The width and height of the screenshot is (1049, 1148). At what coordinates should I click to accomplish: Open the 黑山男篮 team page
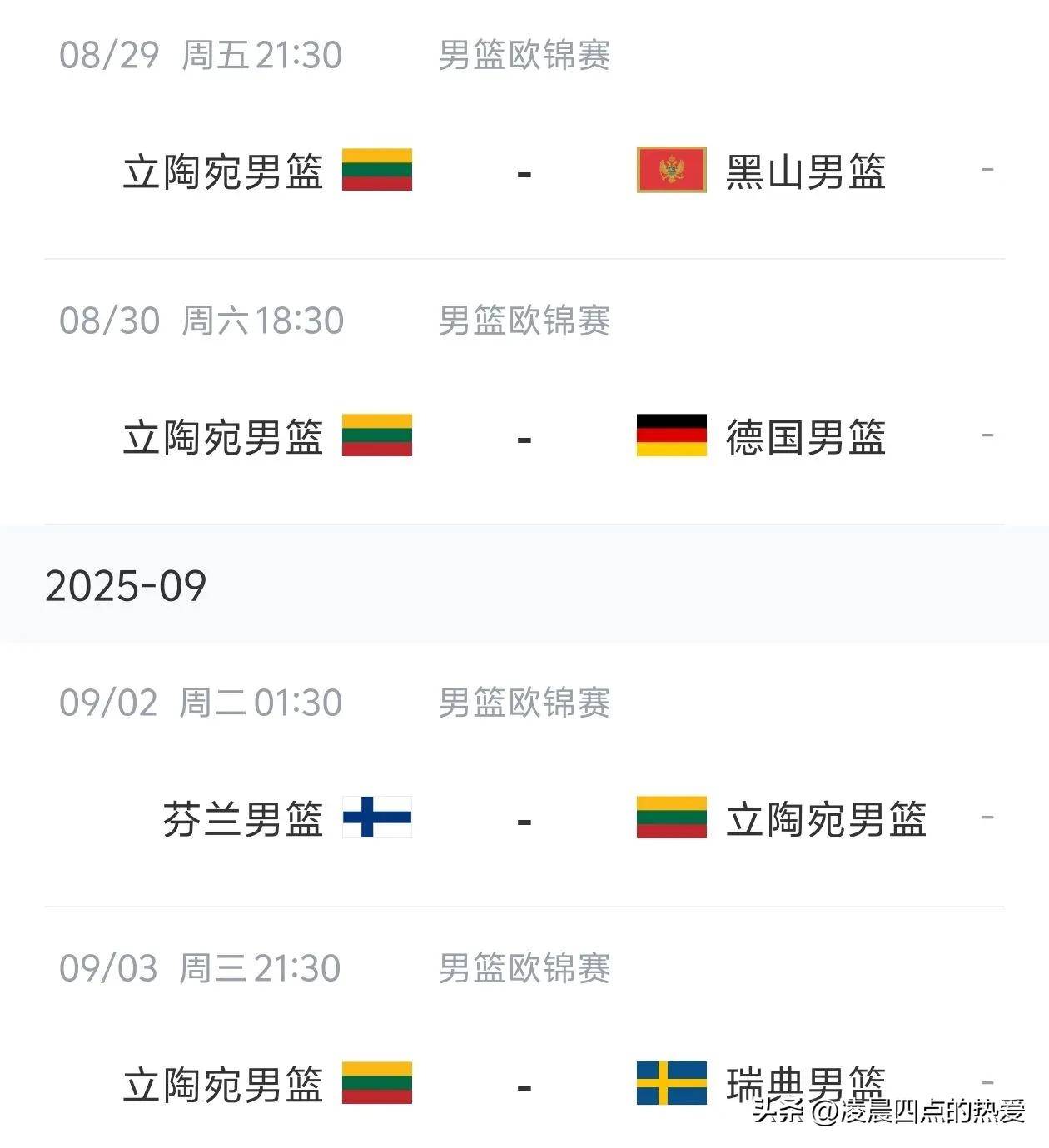pos(803,171)
